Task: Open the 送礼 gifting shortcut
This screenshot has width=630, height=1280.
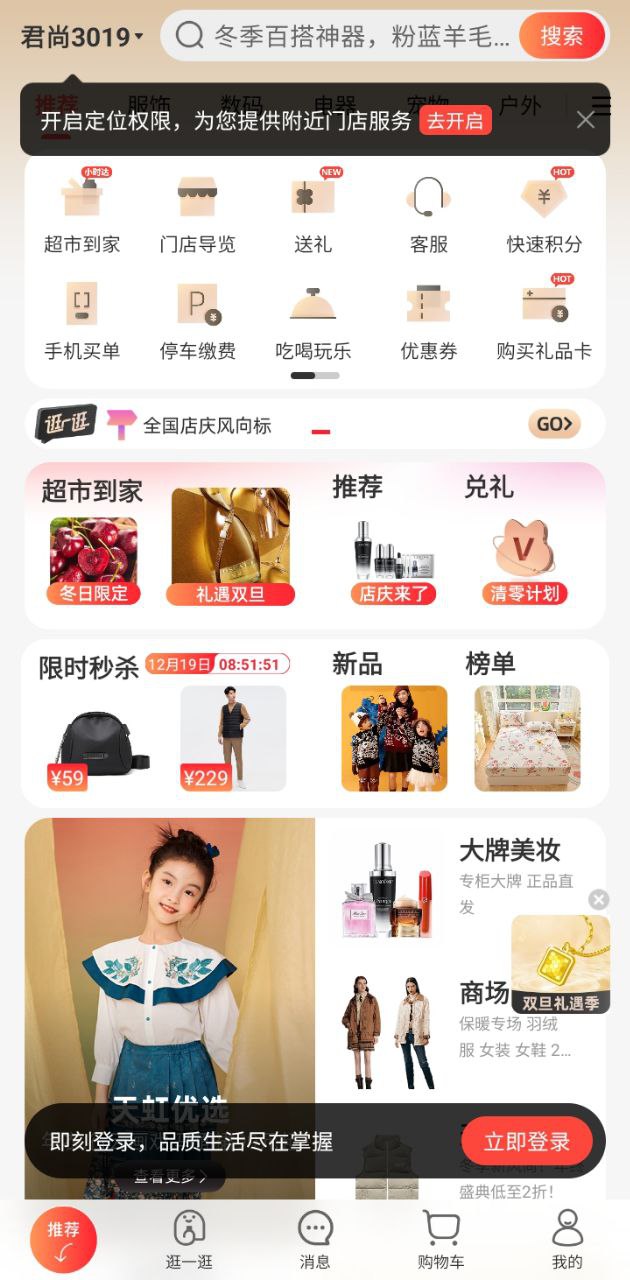Action: pos(313,213)
